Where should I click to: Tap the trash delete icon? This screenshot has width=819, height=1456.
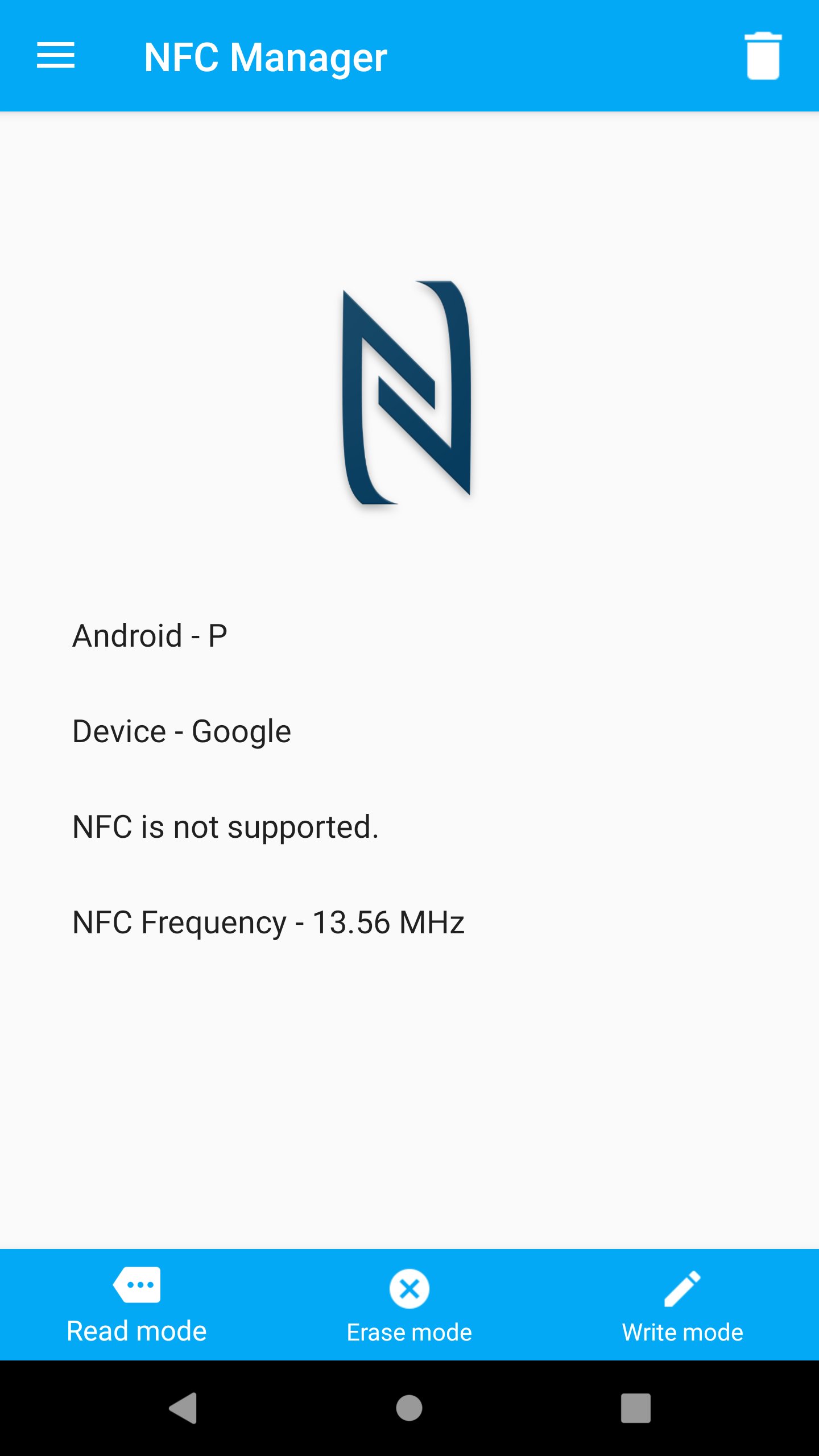763,56
